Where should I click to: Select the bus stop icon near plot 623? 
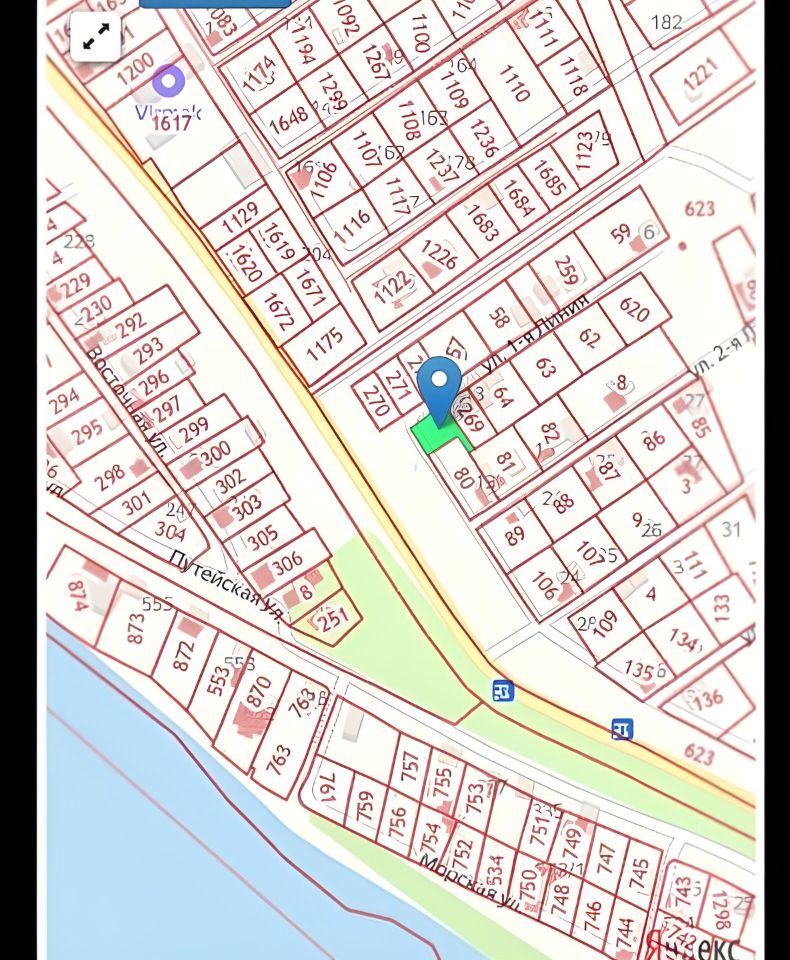coord(622,730)
